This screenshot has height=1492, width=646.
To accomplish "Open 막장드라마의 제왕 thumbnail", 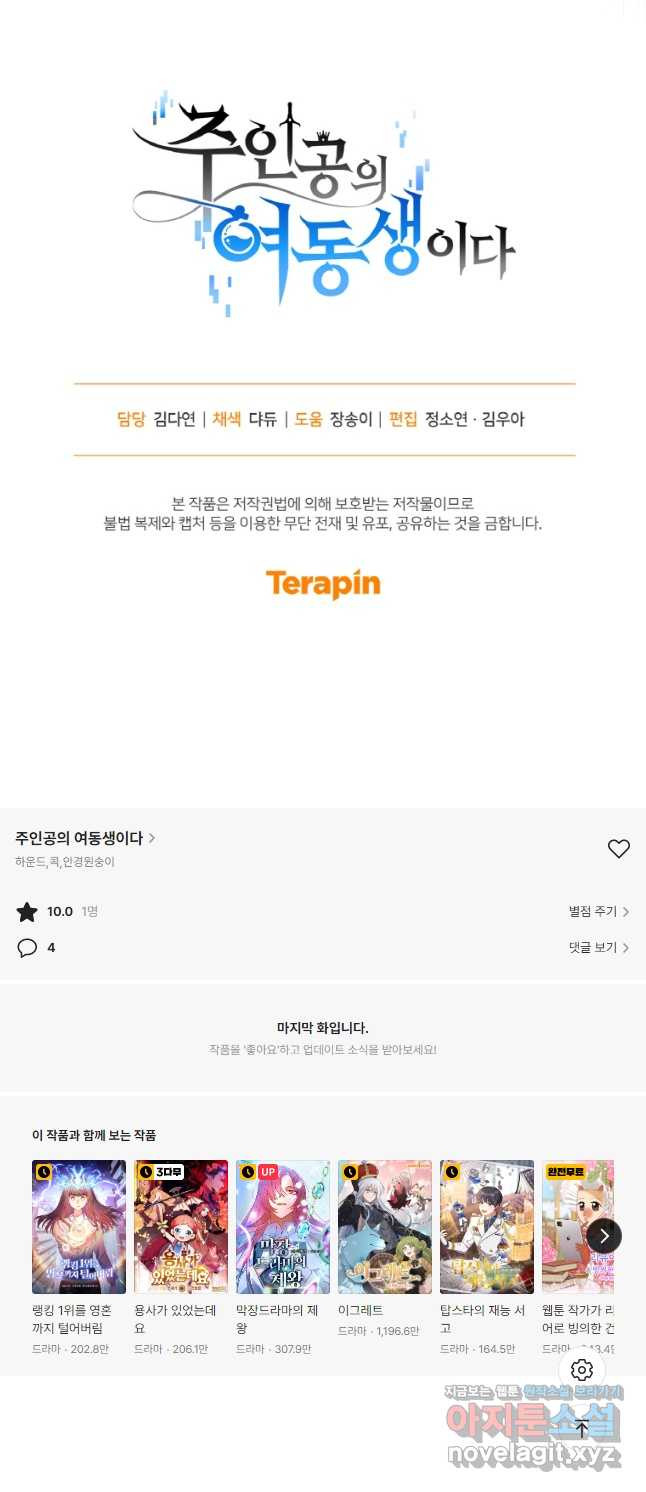I will 283,1226.
